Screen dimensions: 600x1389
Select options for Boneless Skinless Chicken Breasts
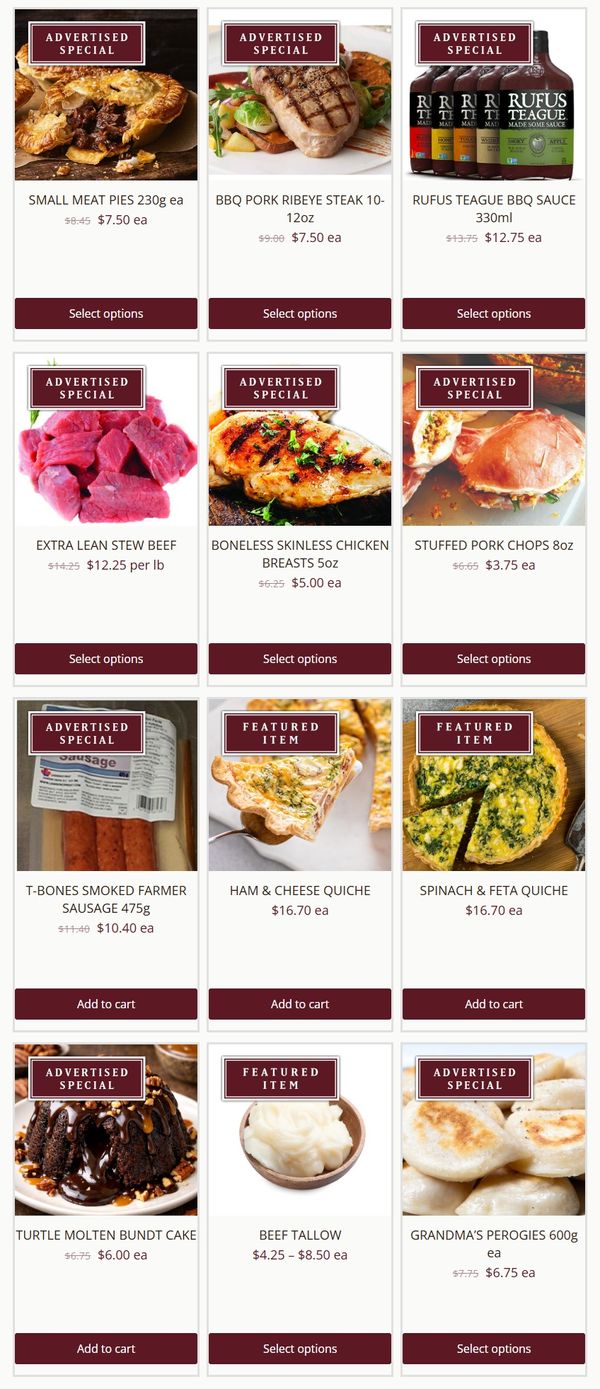click(x=300, y=658)
